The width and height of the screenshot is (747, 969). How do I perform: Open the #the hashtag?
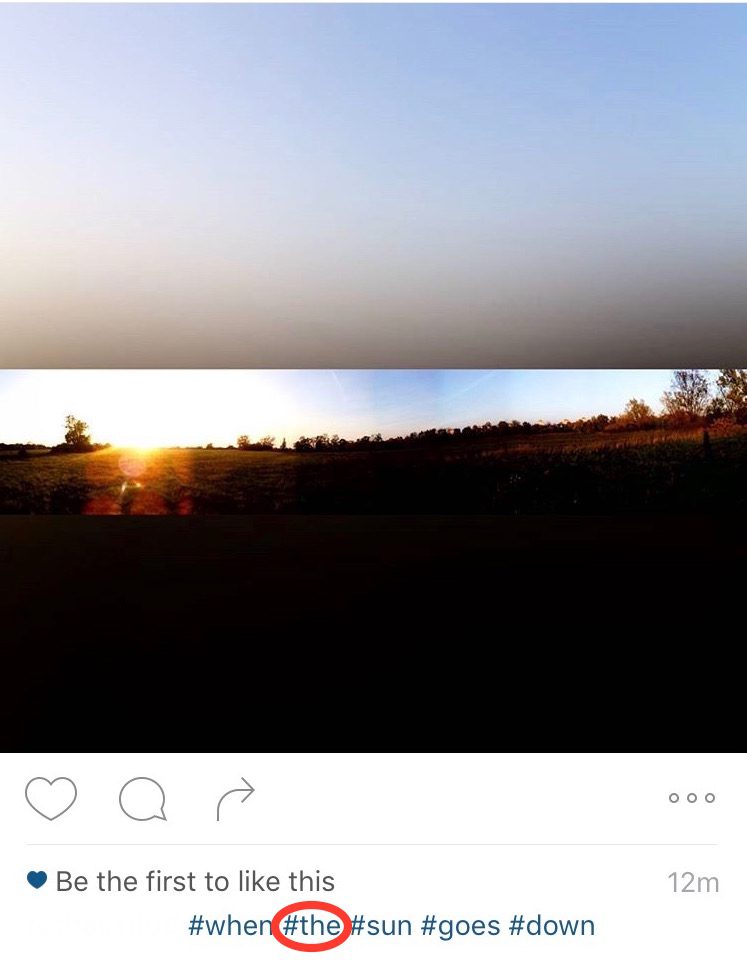point(311,926)
